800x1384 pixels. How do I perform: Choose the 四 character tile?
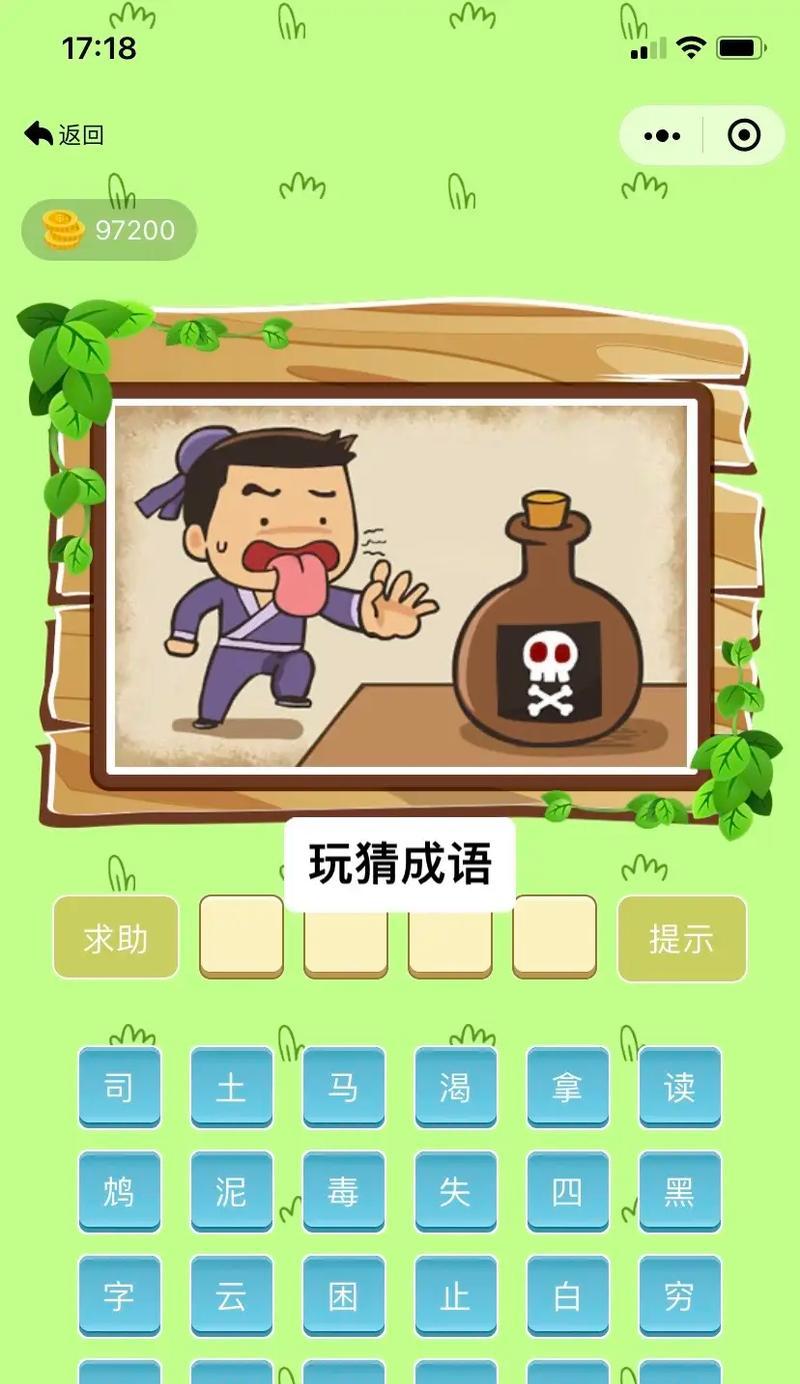pyautogui.click(x=567, y=1191)
